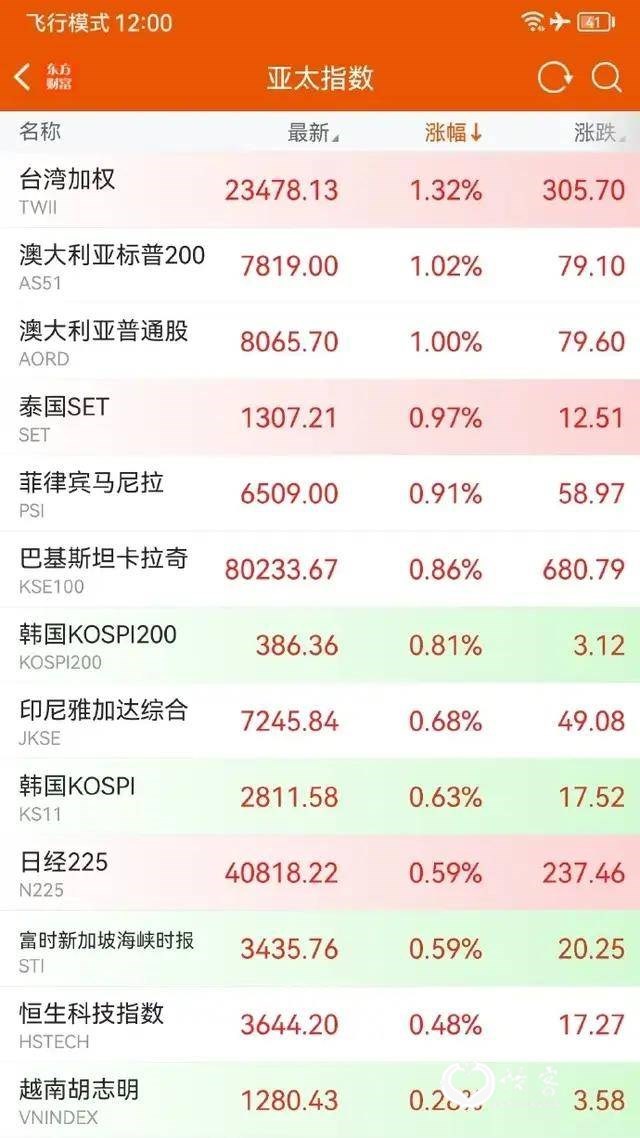
Task: View 富时新加坡海峡时报 details
Action: (x=320, y=948)
